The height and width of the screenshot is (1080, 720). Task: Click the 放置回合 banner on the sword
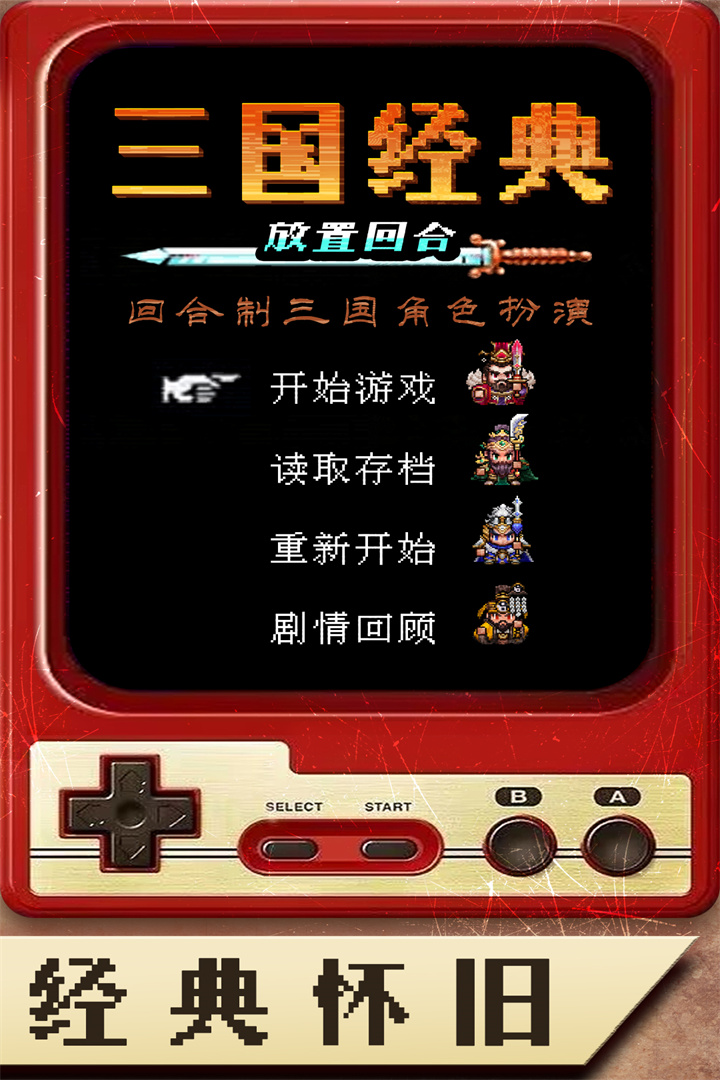[x=362, y=238]
